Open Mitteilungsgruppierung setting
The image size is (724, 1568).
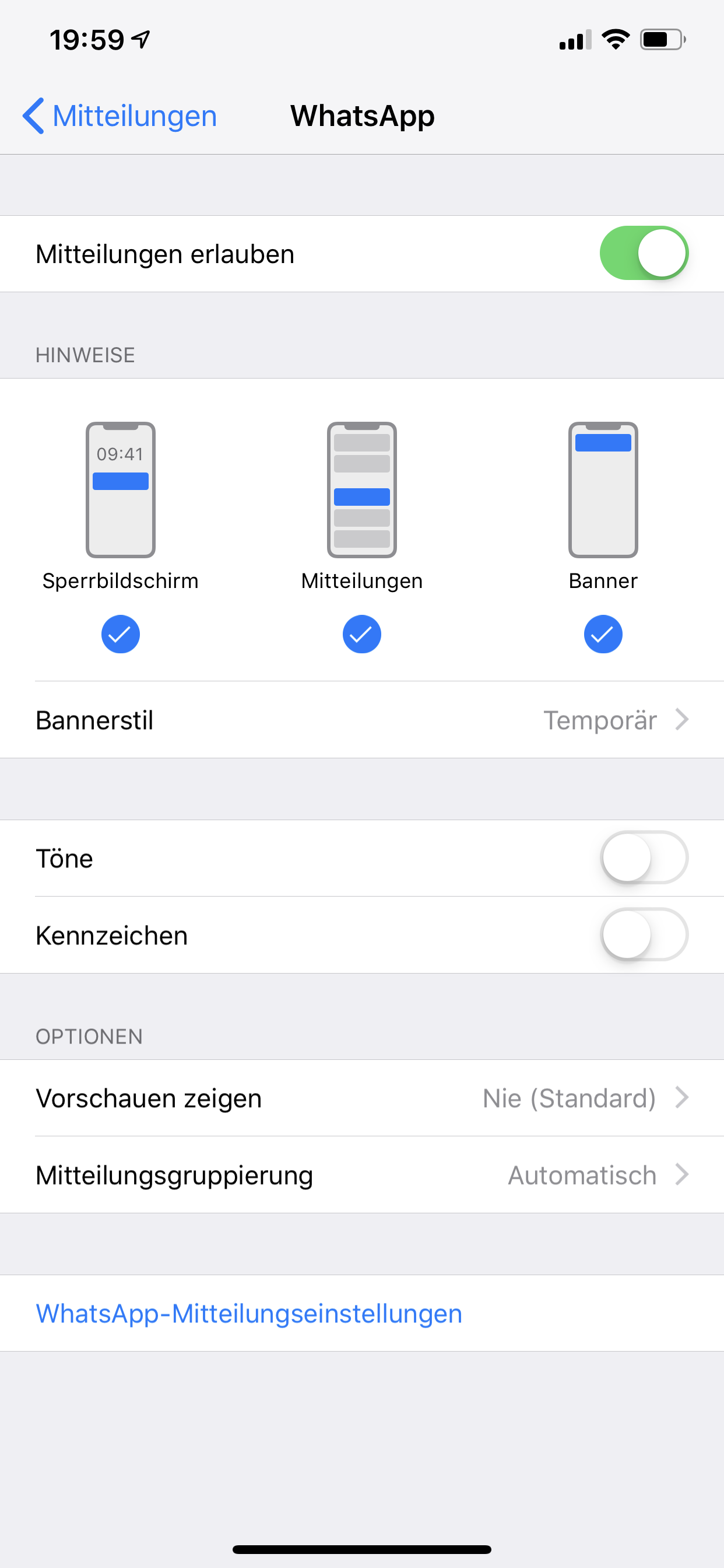(x=362, y=1175)
